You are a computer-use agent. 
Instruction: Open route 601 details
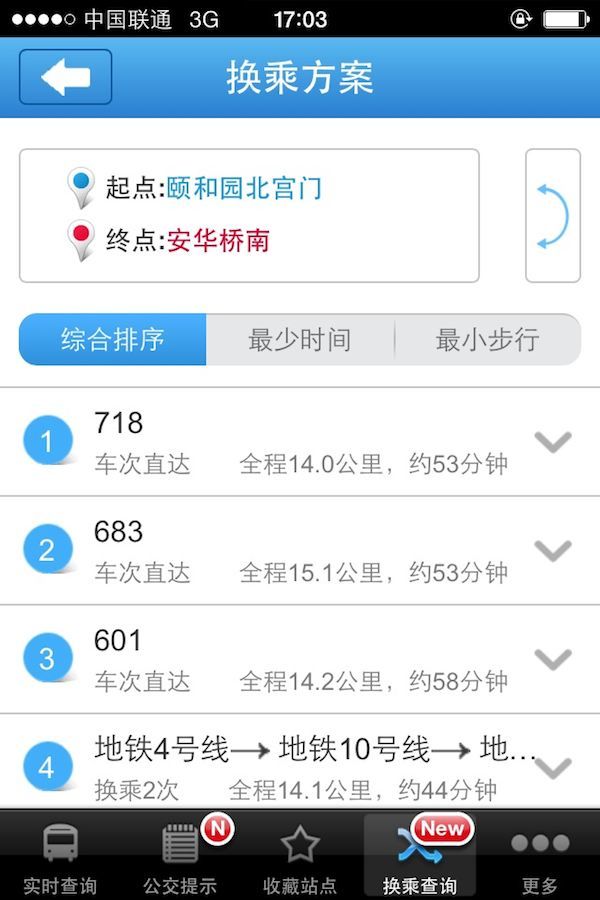(x=300, y=659)
